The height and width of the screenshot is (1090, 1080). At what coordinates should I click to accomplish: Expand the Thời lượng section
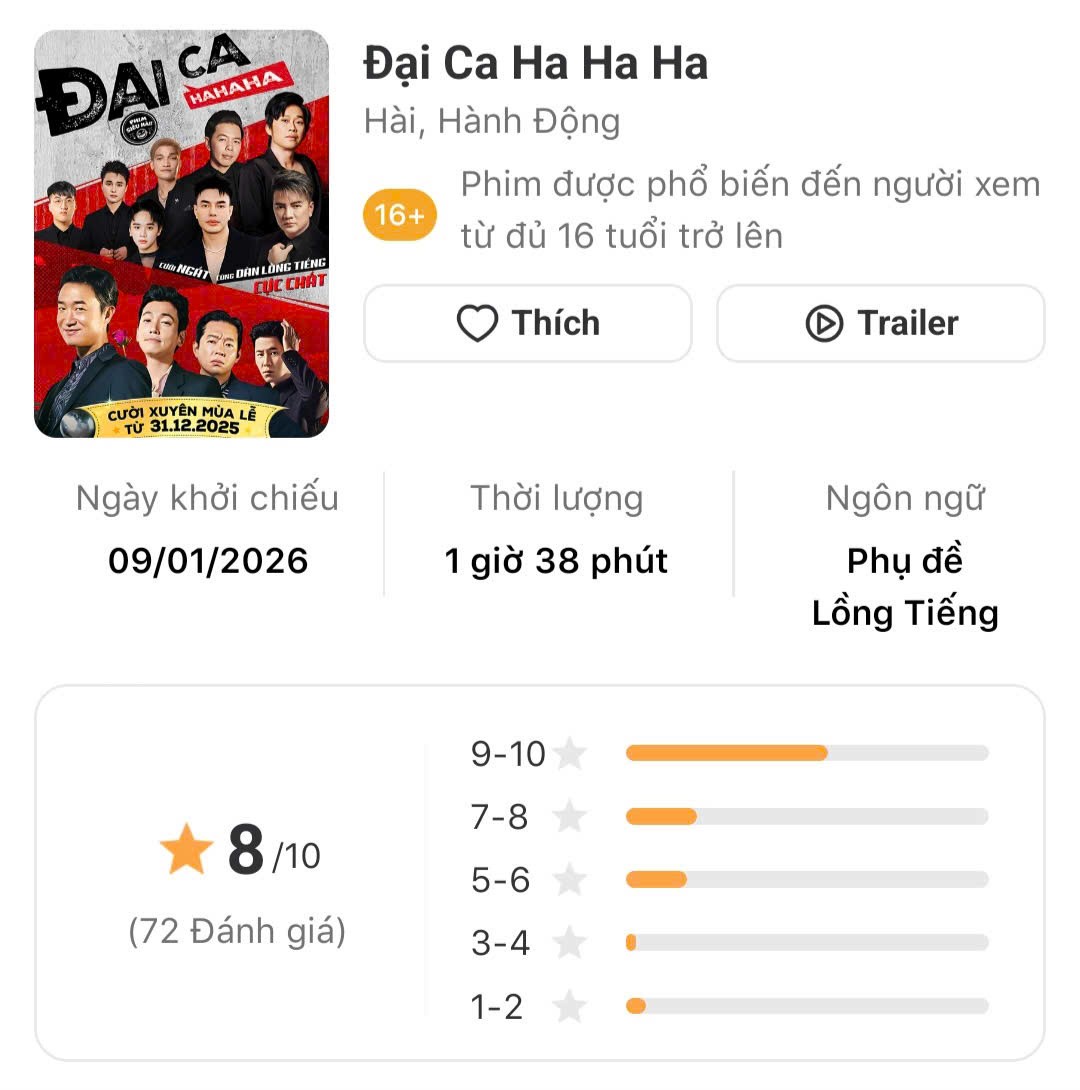tap(556, 560)
